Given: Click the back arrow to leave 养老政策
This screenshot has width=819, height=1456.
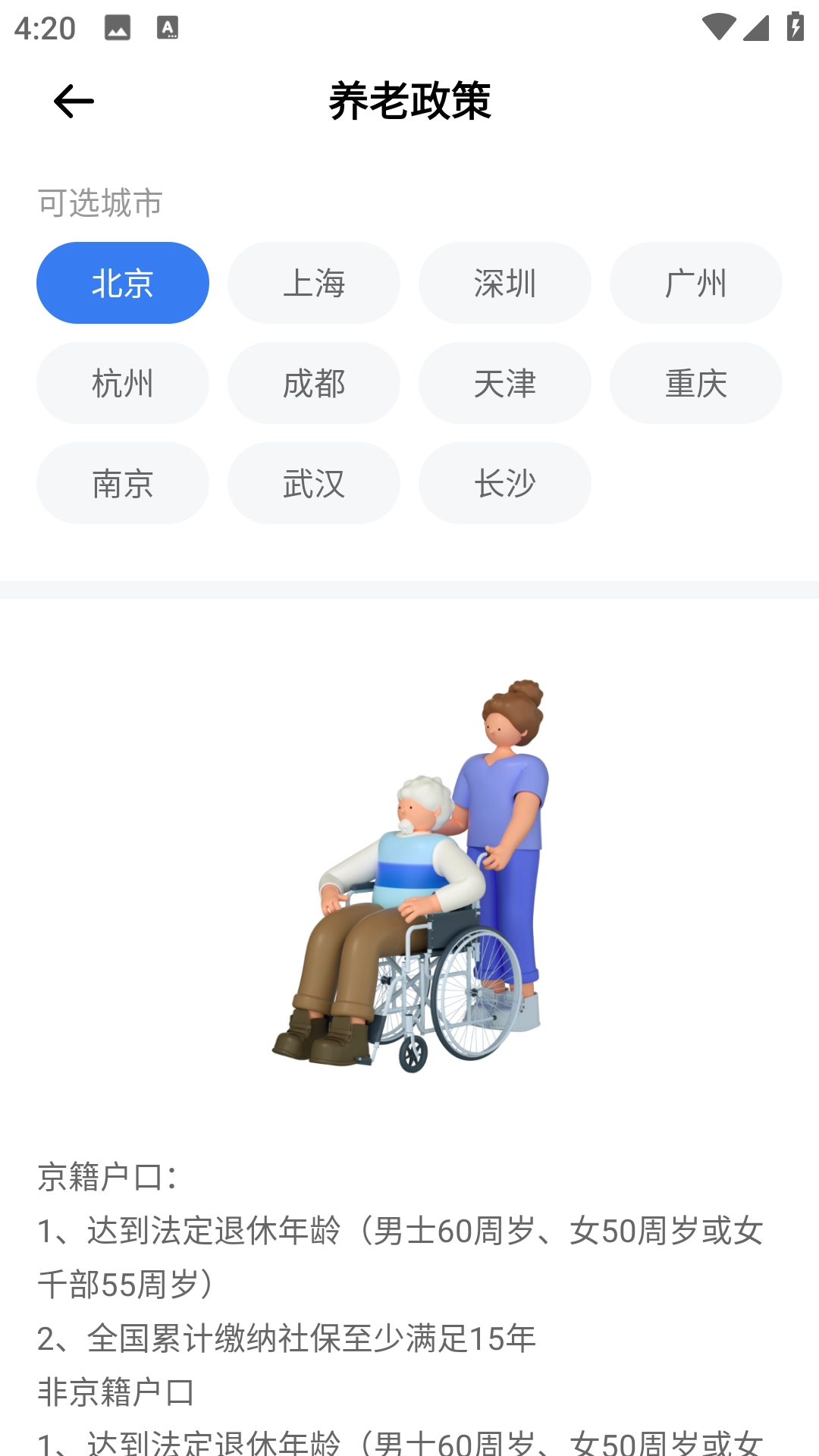Looking at the screenshot, I should coord(73,99).
